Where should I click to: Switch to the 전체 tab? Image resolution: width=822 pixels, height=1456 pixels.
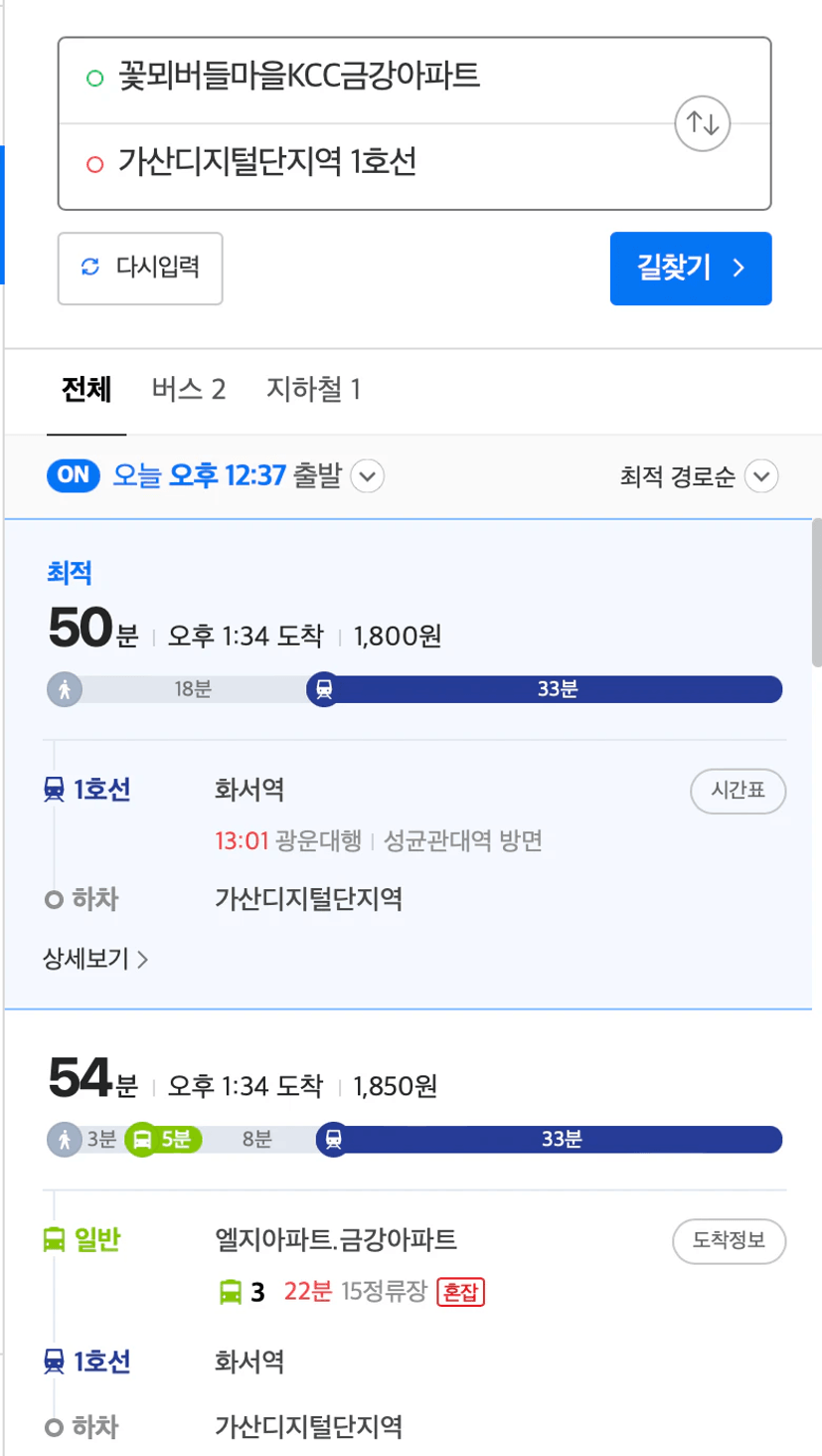[x=86, y=389]
